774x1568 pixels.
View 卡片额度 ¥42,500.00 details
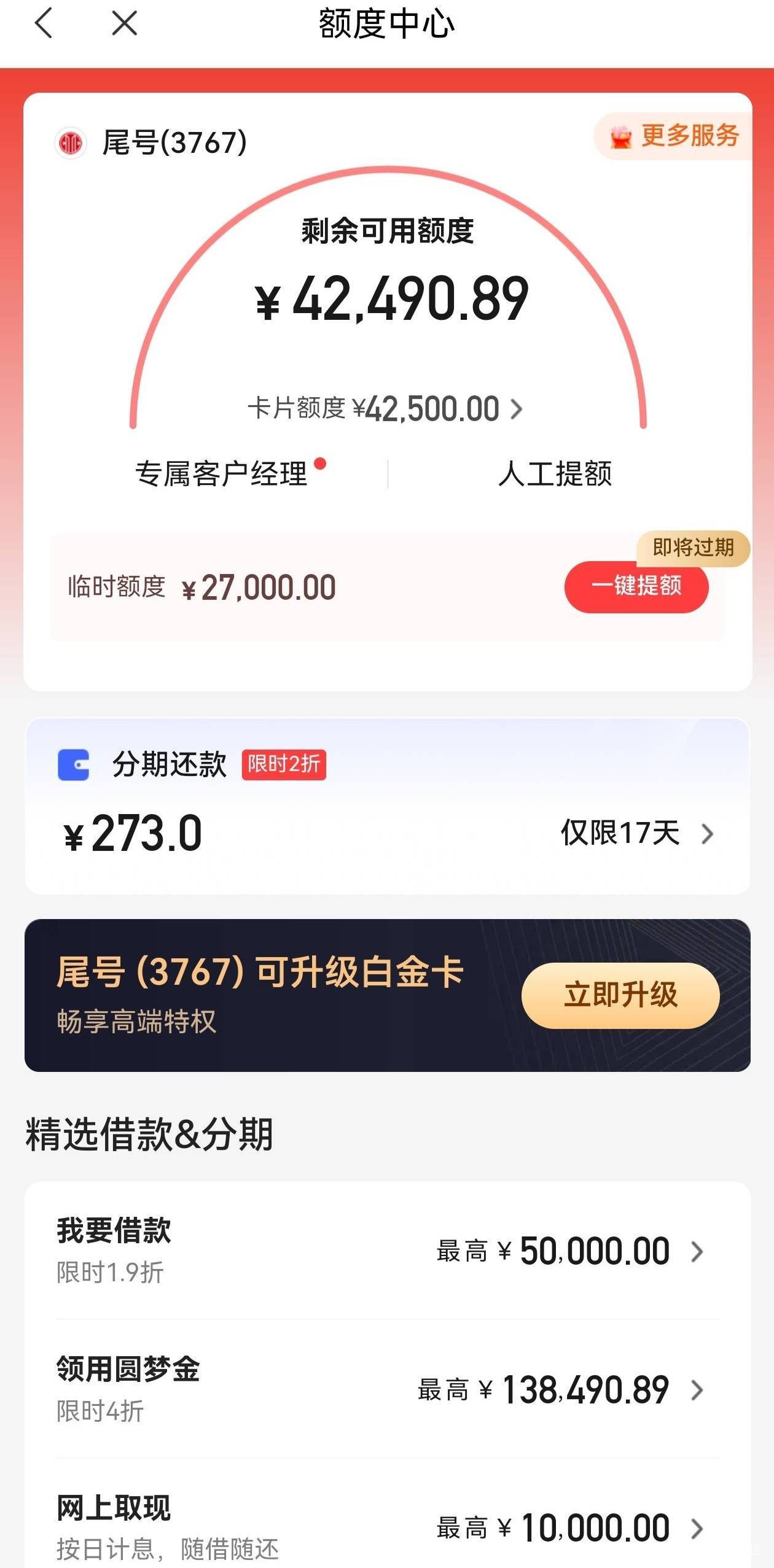coord(385,408)
